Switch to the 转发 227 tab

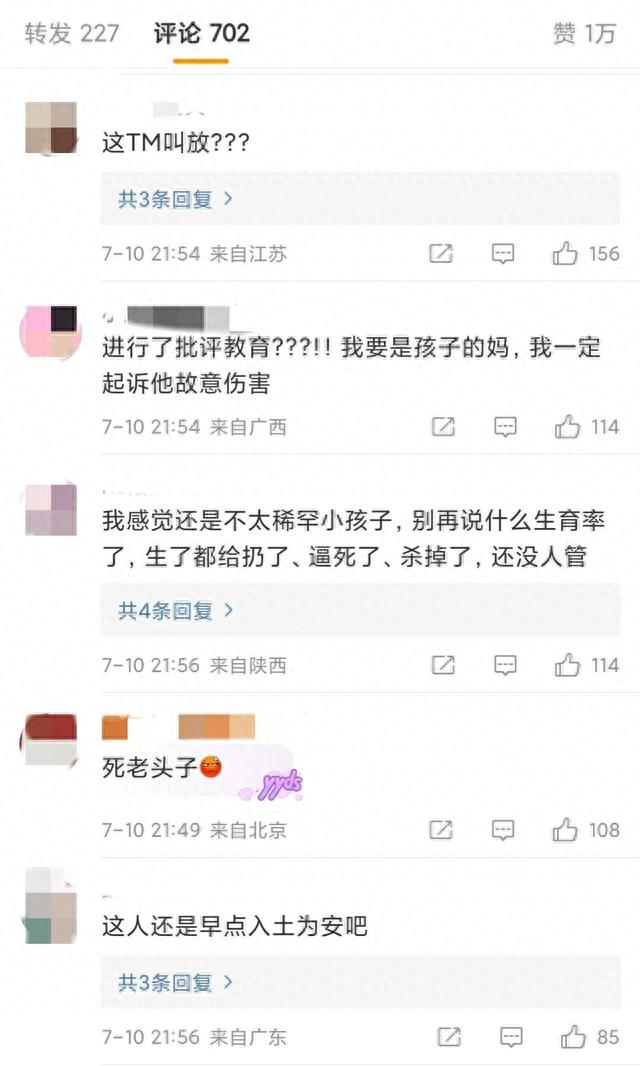(71, 33)
